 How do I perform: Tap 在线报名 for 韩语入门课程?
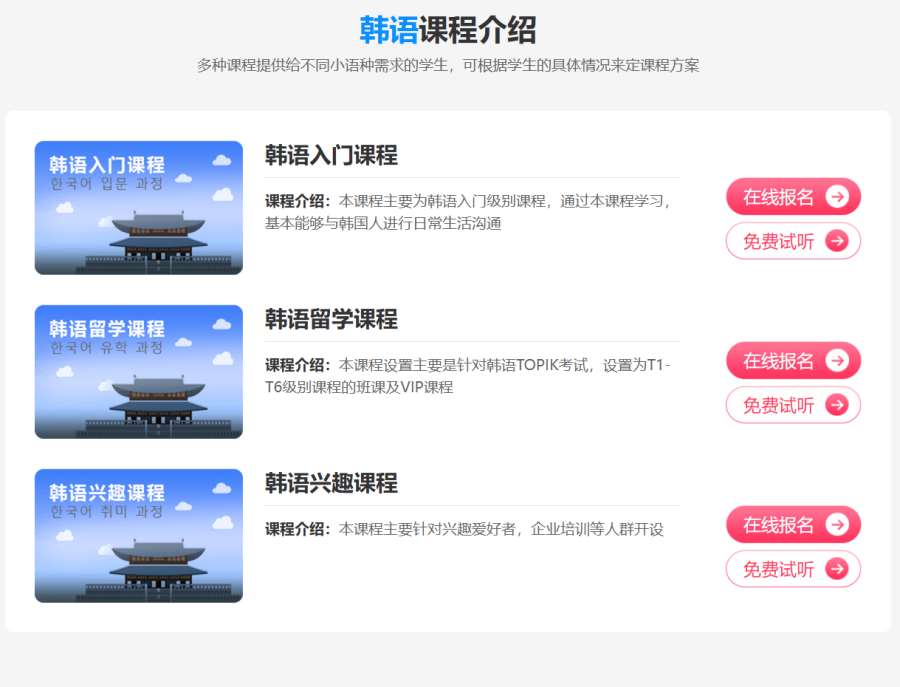793,197
